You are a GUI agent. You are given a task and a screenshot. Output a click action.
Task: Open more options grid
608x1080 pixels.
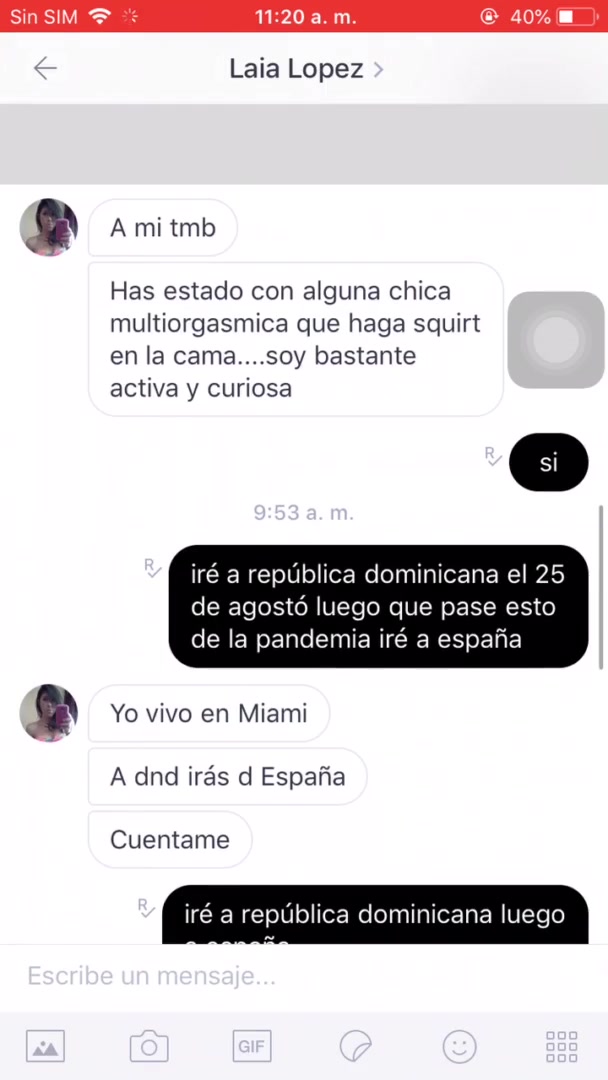click(562, 1046)
